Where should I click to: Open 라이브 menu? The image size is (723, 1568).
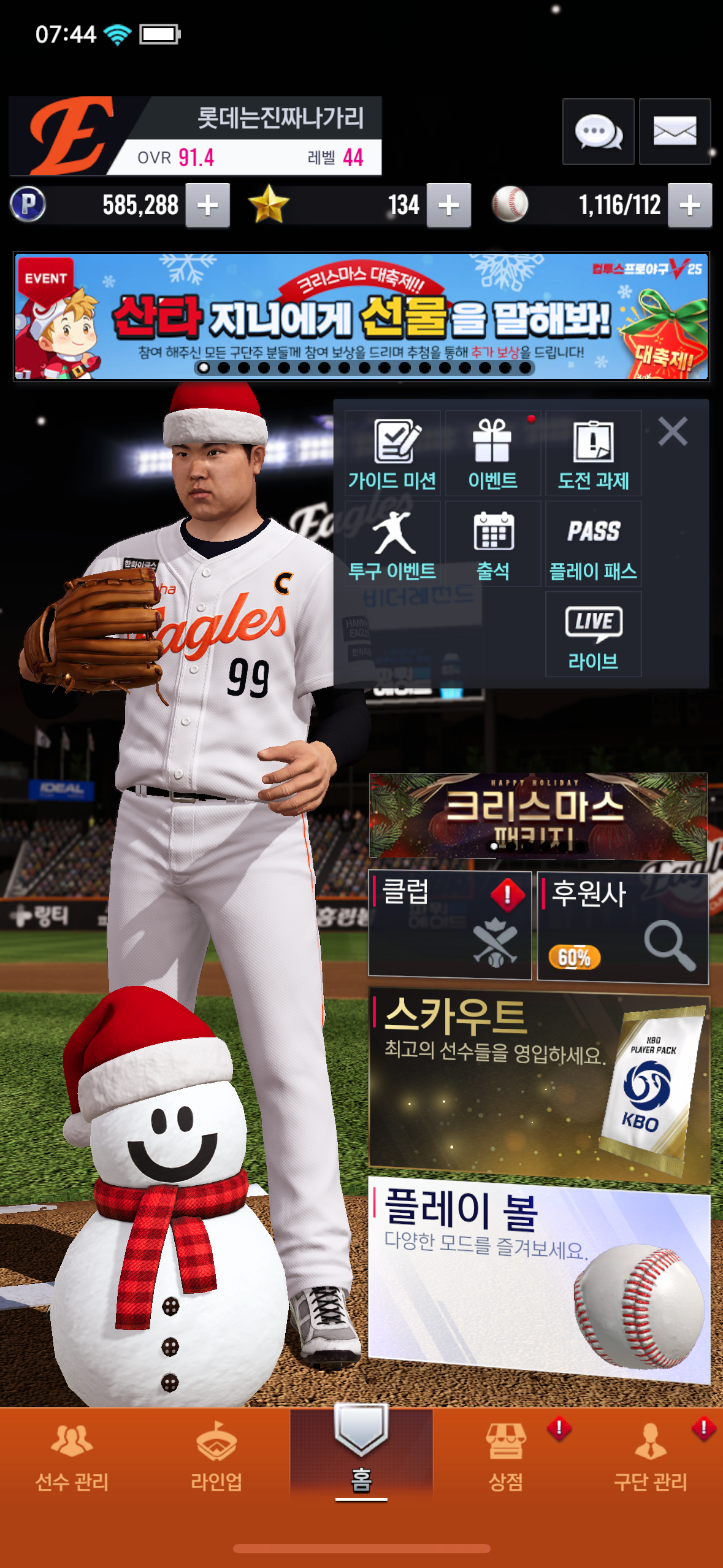tap(593, 635)
